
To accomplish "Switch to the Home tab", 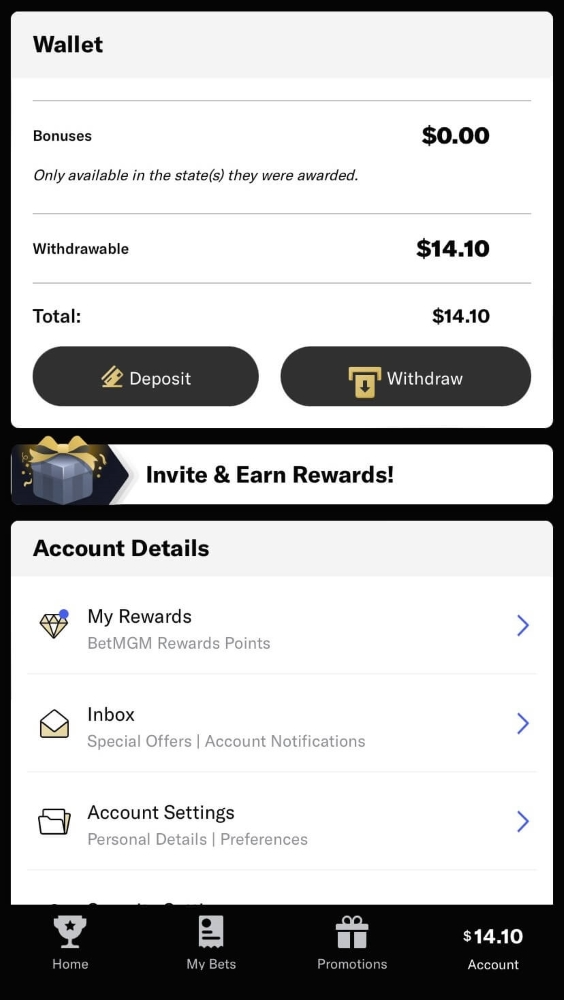I will [70, 943].
